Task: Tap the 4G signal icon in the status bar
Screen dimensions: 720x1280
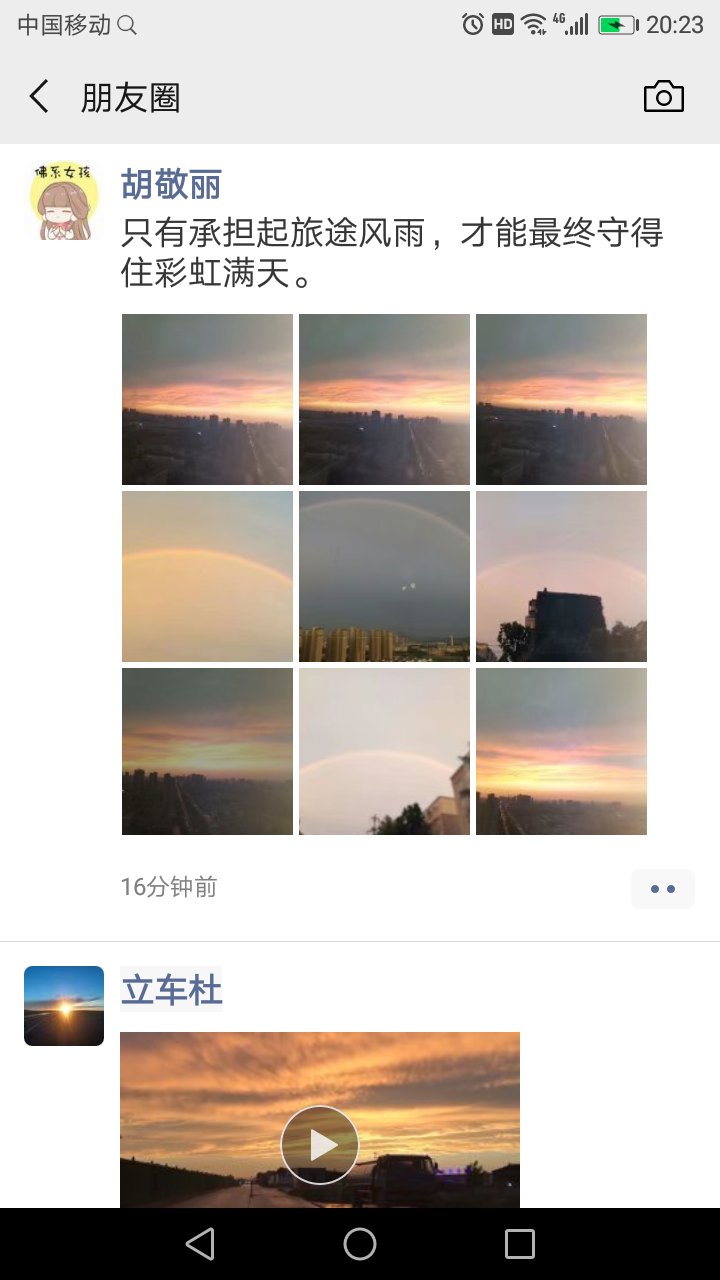Action: pos(566,24)
